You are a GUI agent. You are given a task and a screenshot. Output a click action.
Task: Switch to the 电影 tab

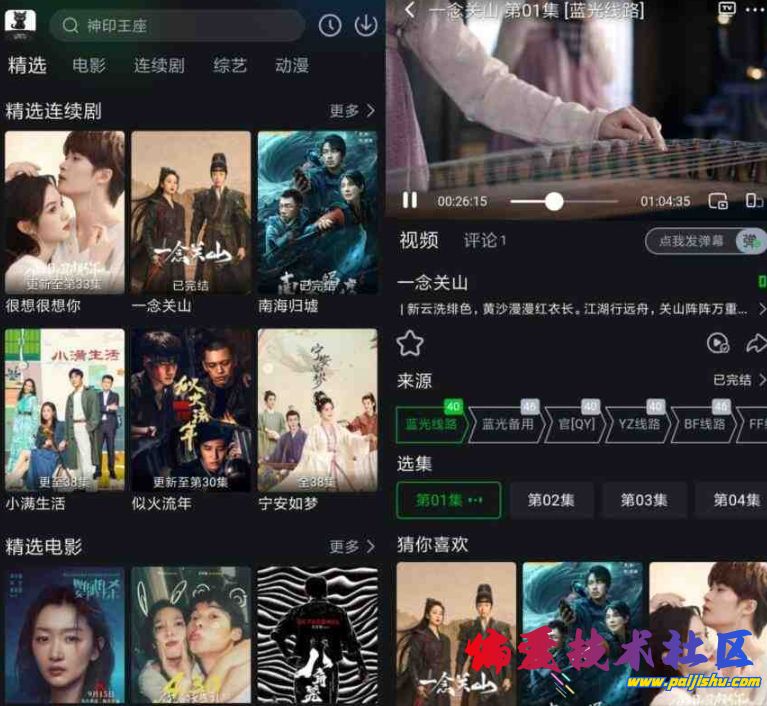[89, 66]
